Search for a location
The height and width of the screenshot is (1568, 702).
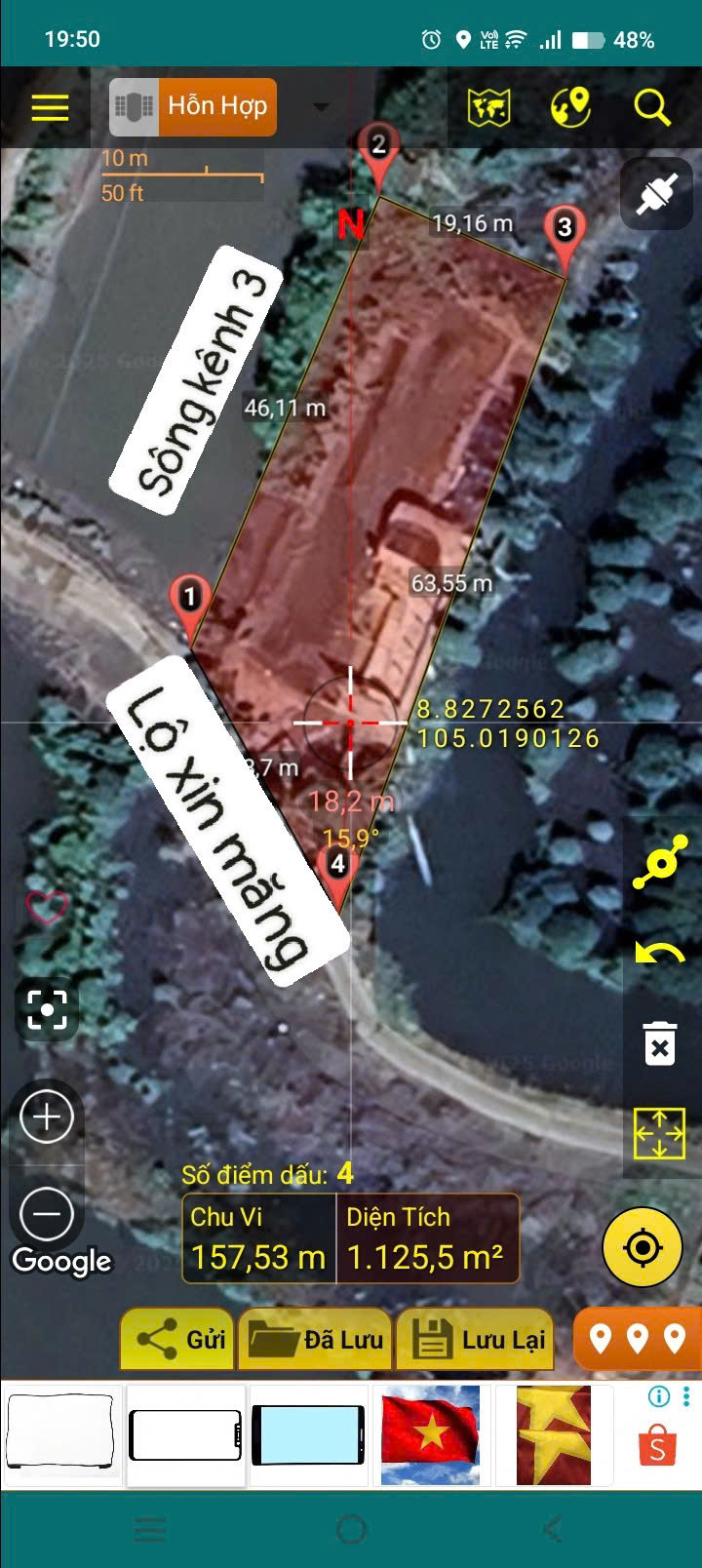point(651,107)
